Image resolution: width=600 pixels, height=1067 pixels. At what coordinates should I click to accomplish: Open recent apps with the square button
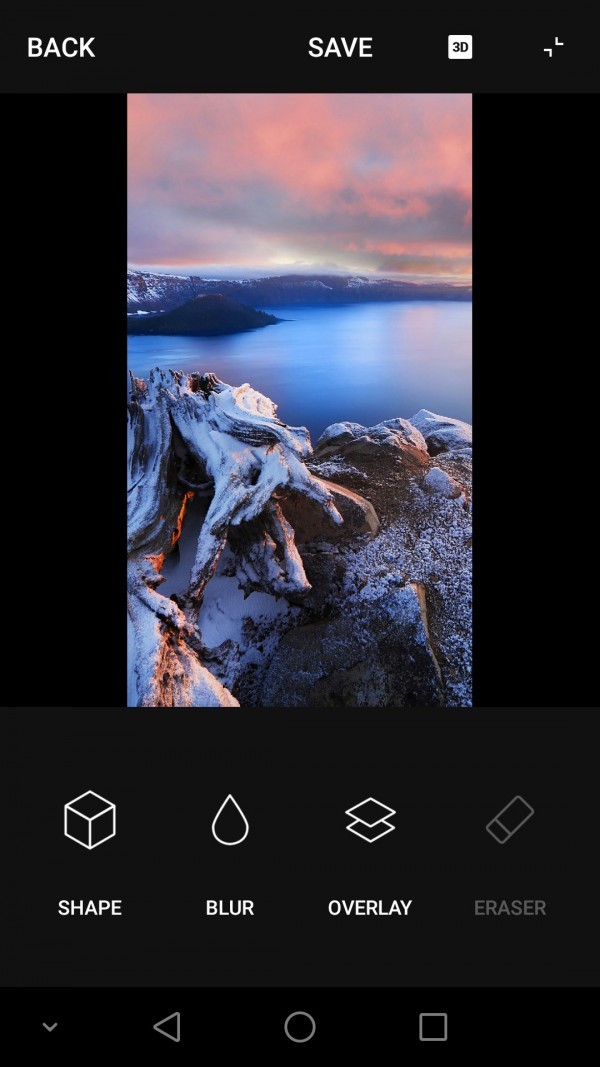click(x=433, y=1026)
